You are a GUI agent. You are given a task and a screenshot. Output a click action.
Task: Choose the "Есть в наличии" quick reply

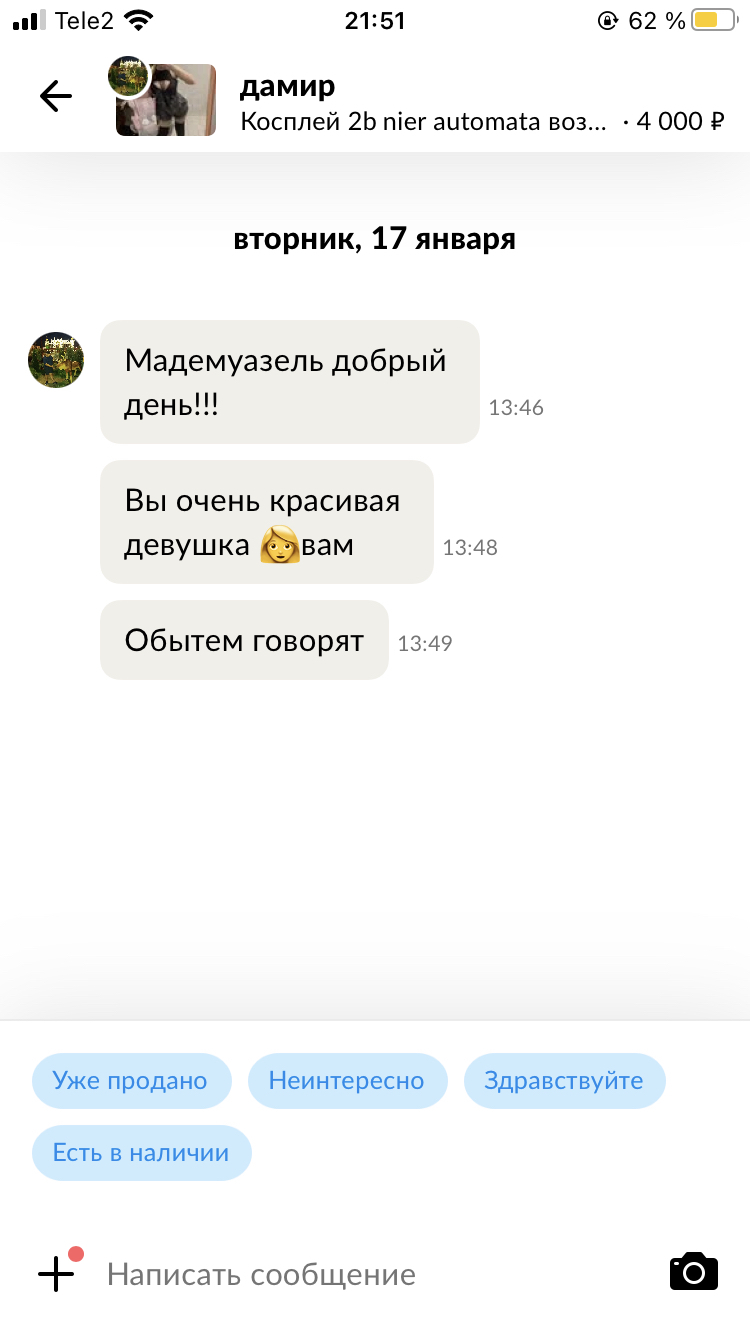pyautogui.click(x=141, y=1153)
